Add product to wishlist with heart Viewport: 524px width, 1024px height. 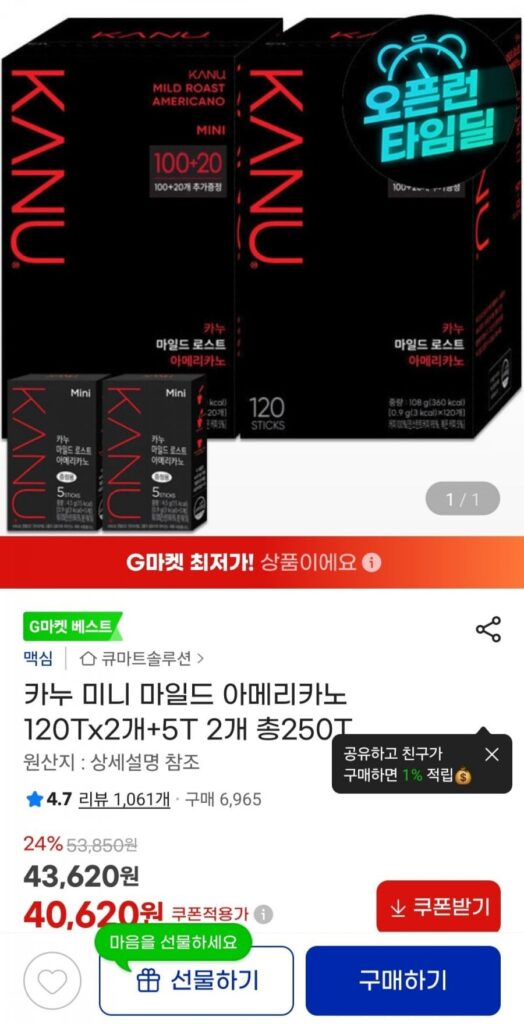click(52, 982)
